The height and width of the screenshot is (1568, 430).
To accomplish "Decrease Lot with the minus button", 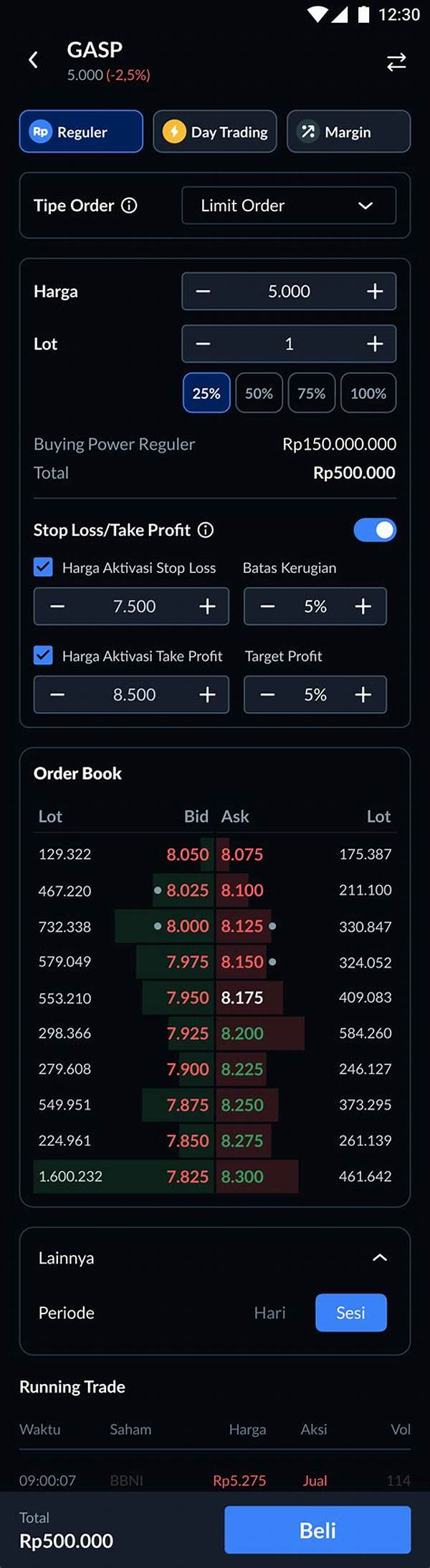I will point(203,344).
